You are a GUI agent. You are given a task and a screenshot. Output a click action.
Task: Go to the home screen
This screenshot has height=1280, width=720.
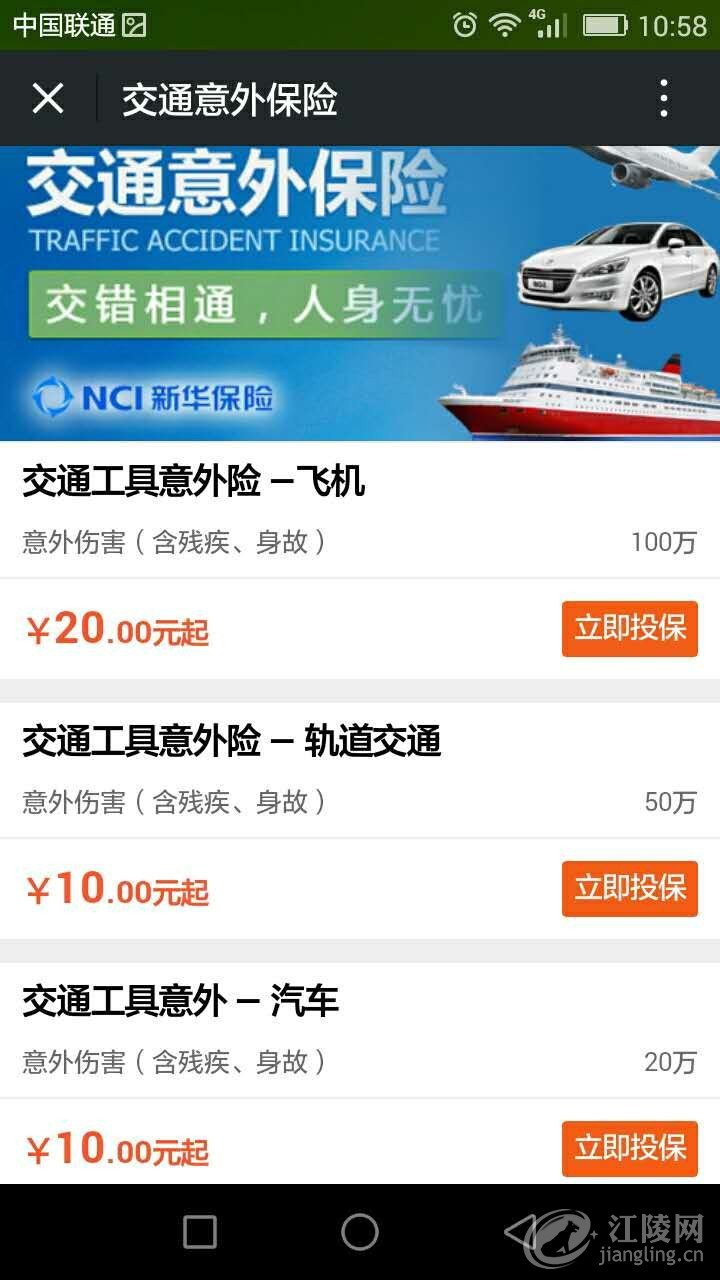360,1232
